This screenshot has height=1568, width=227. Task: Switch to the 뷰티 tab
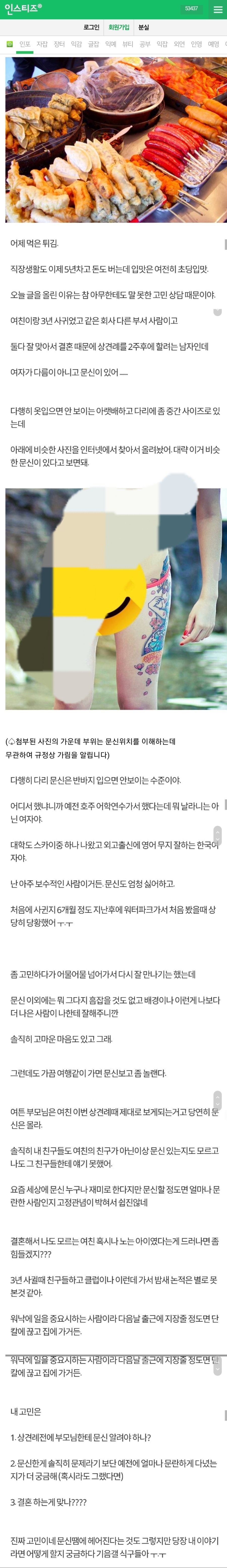128,44
